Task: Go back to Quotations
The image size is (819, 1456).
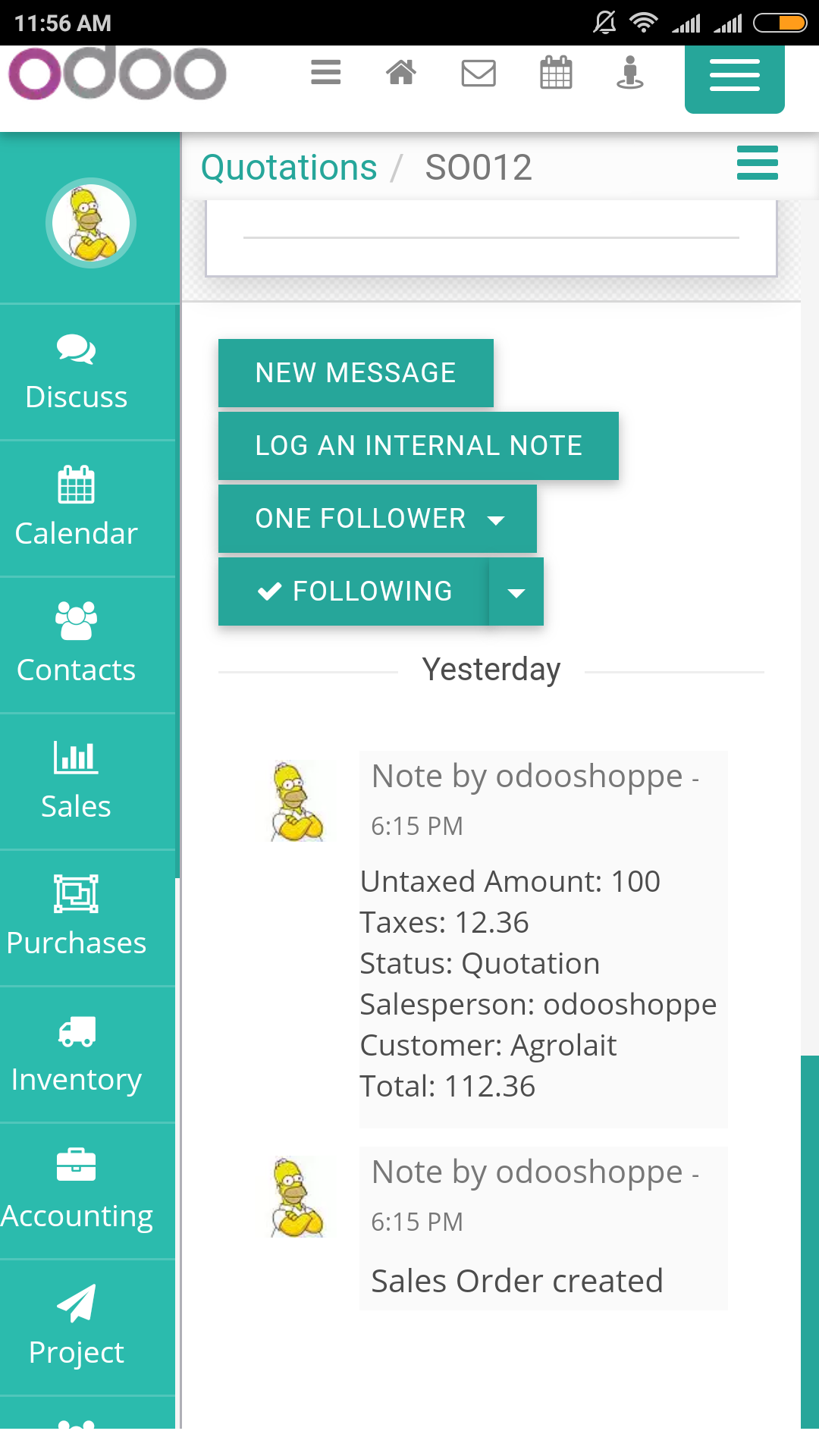Action: coord(289,168)
